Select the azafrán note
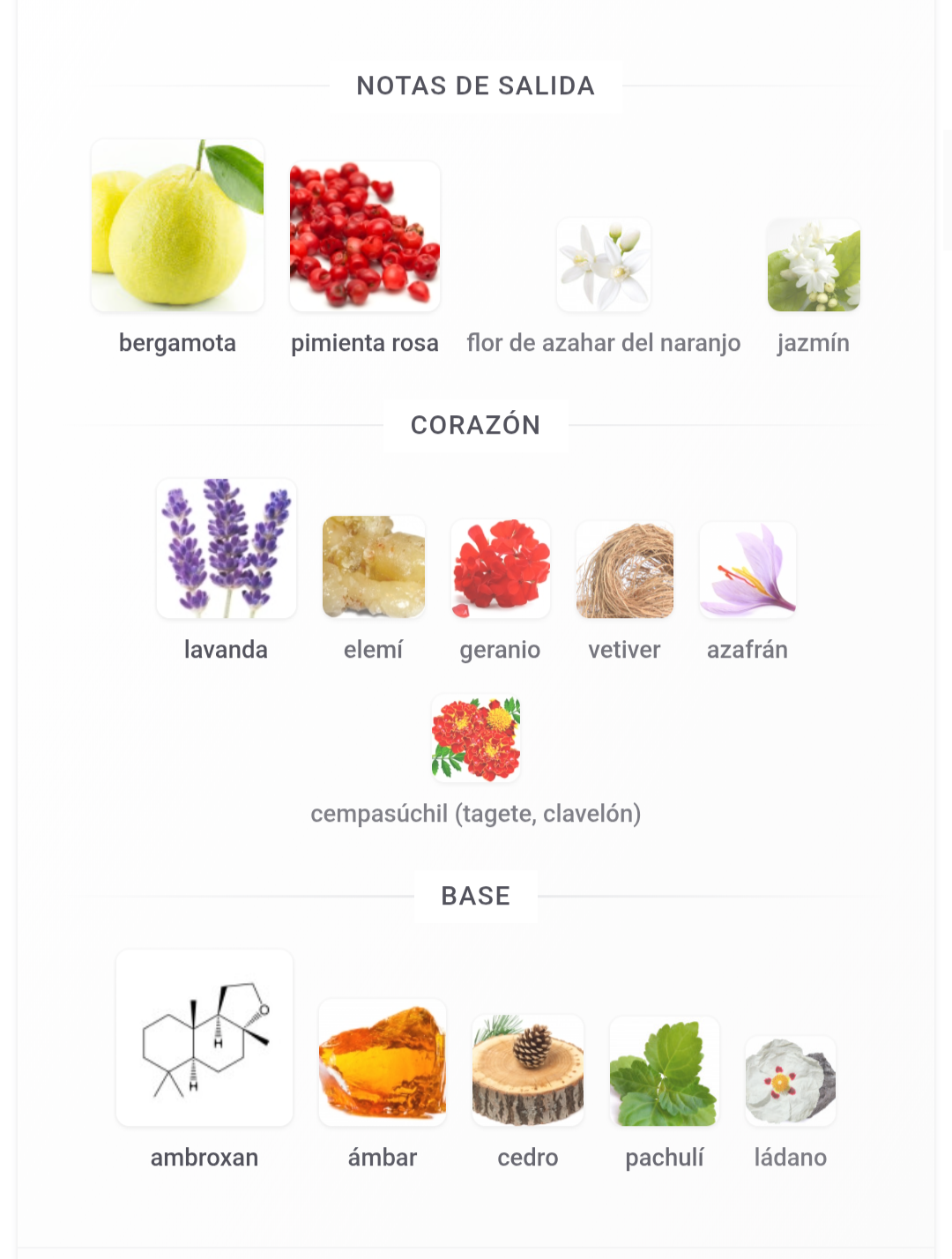Viewport: 952px width, 1259px height. [x=747, y=570]
